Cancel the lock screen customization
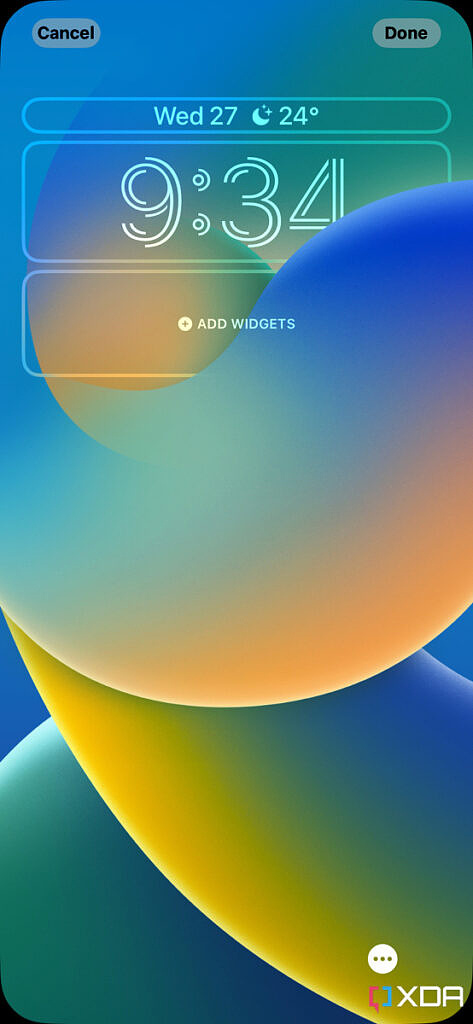 pos(66,33)
